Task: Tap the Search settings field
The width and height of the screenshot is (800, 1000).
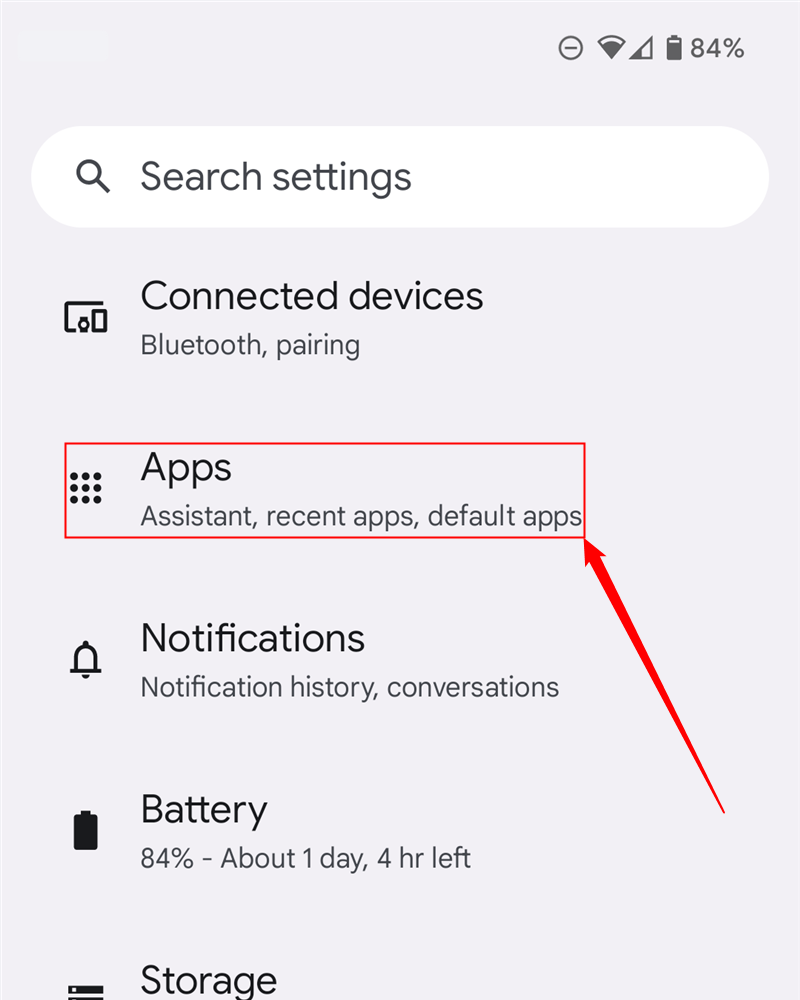Action: [x=400, y=178]
